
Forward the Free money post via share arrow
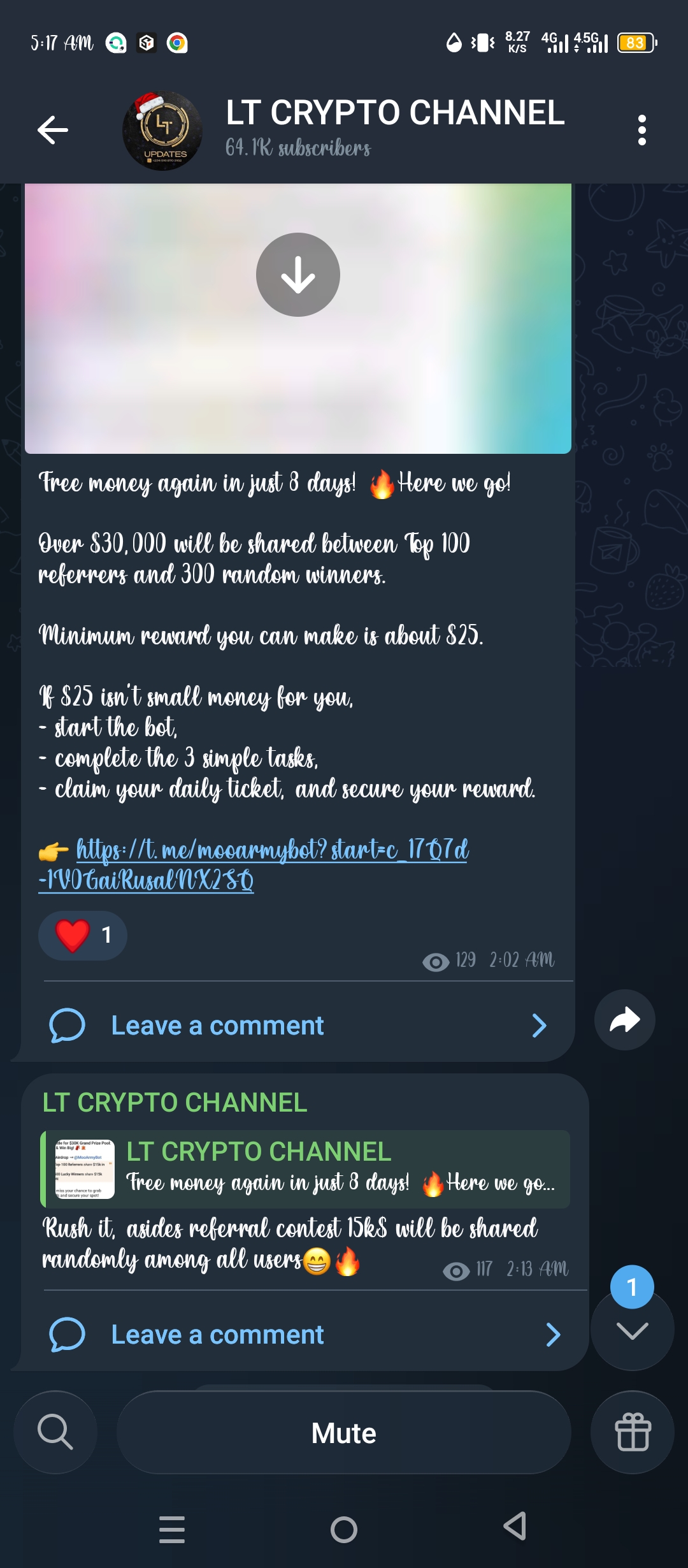click(624, 1020)
